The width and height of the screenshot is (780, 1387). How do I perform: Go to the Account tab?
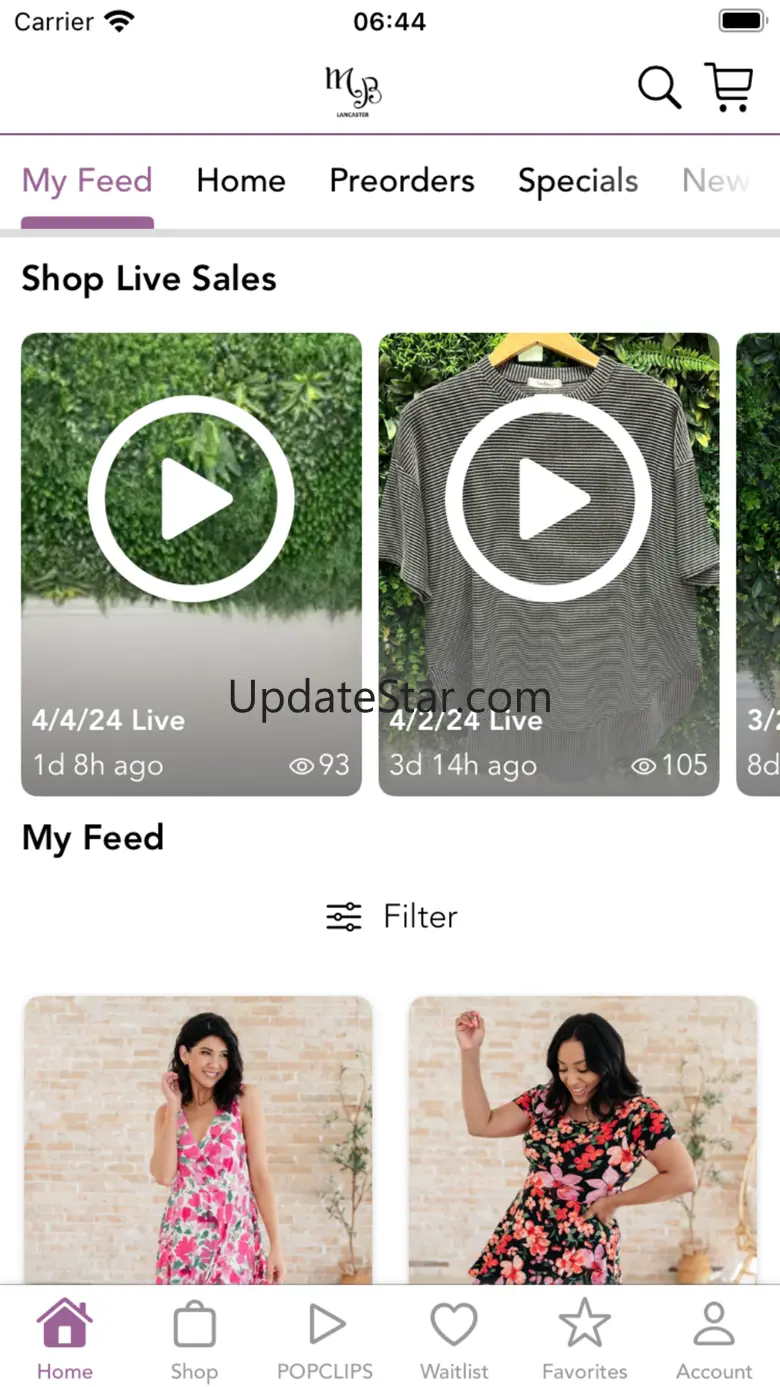click(x=714, y=1341)
